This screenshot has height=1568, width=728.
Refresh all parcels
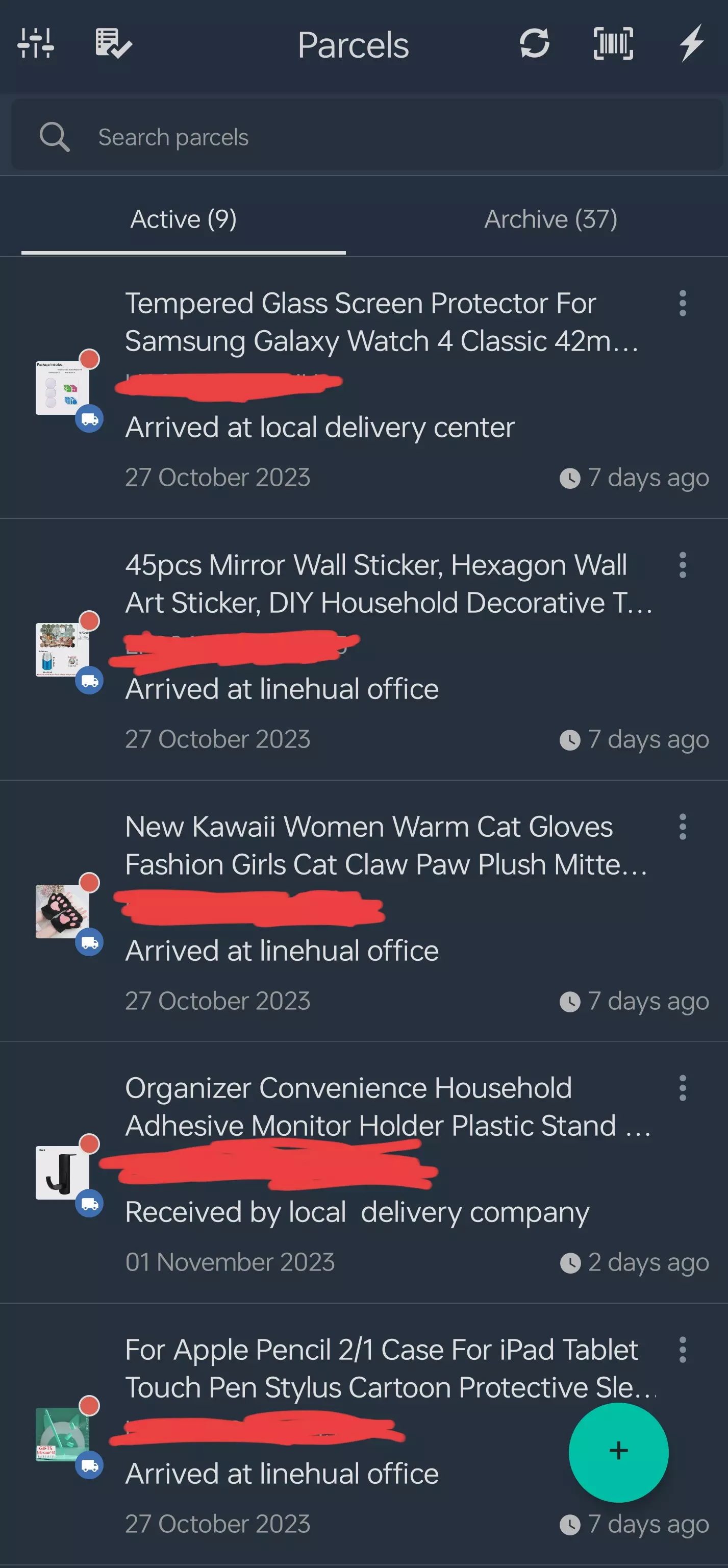(x=535, y=43)
